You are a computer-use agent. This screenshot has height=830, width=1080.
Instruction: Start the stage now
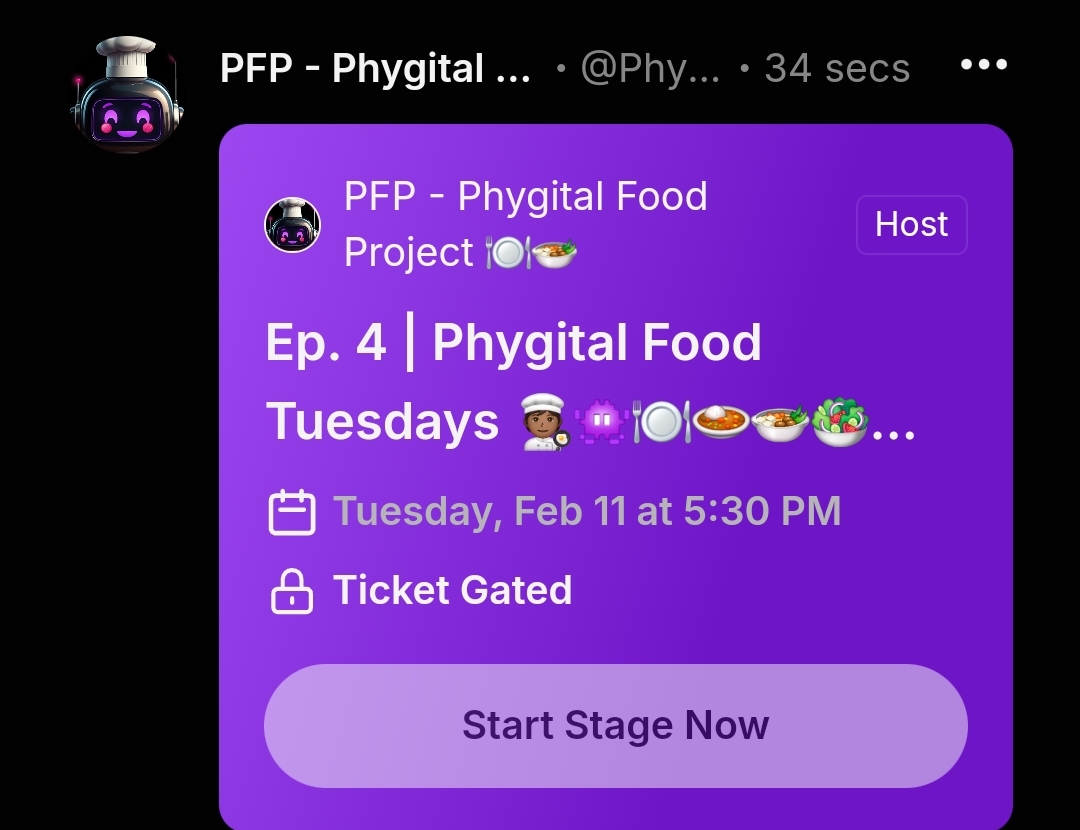(615, 726)
